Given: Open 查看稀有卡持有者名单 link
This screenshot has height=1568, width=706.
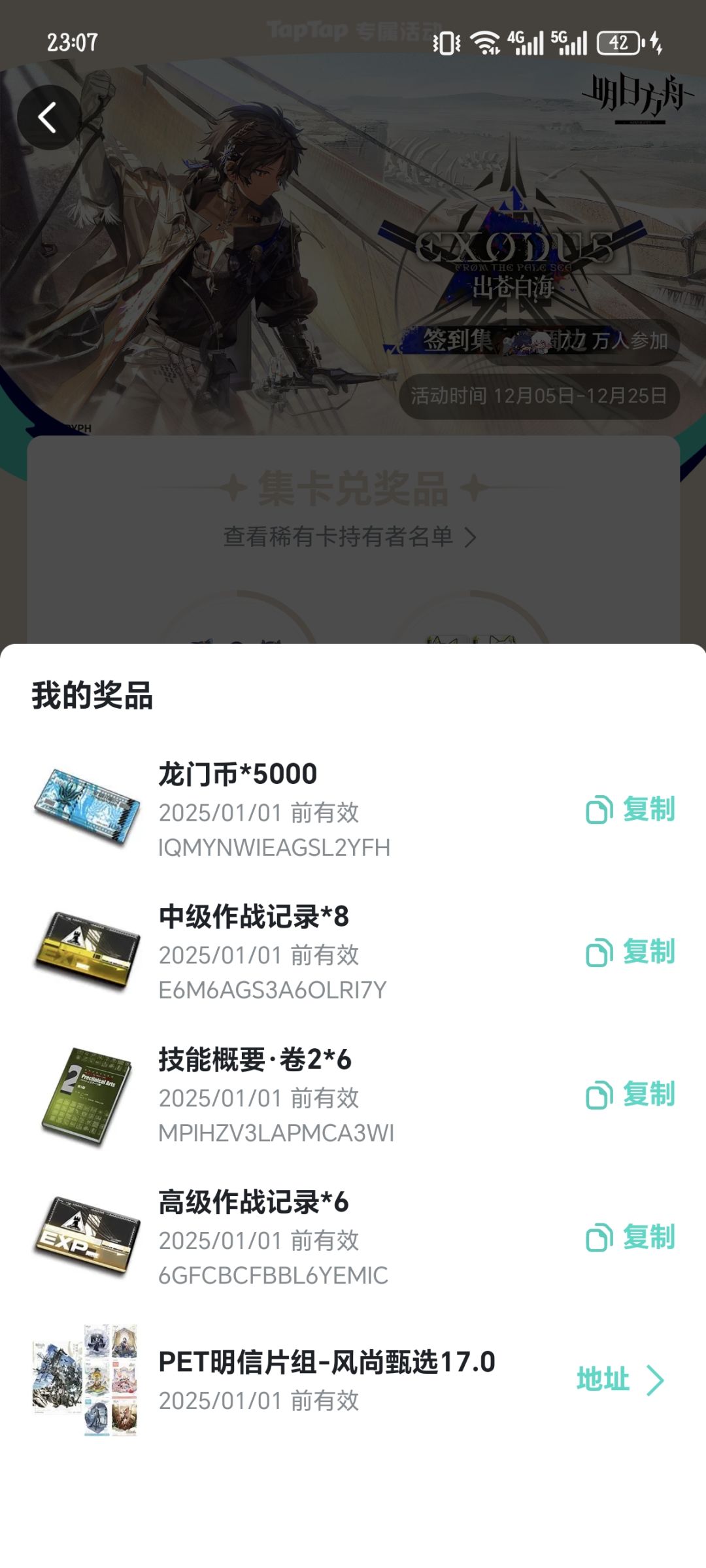Looking at the screenshot, I should [x=350, y=537].
